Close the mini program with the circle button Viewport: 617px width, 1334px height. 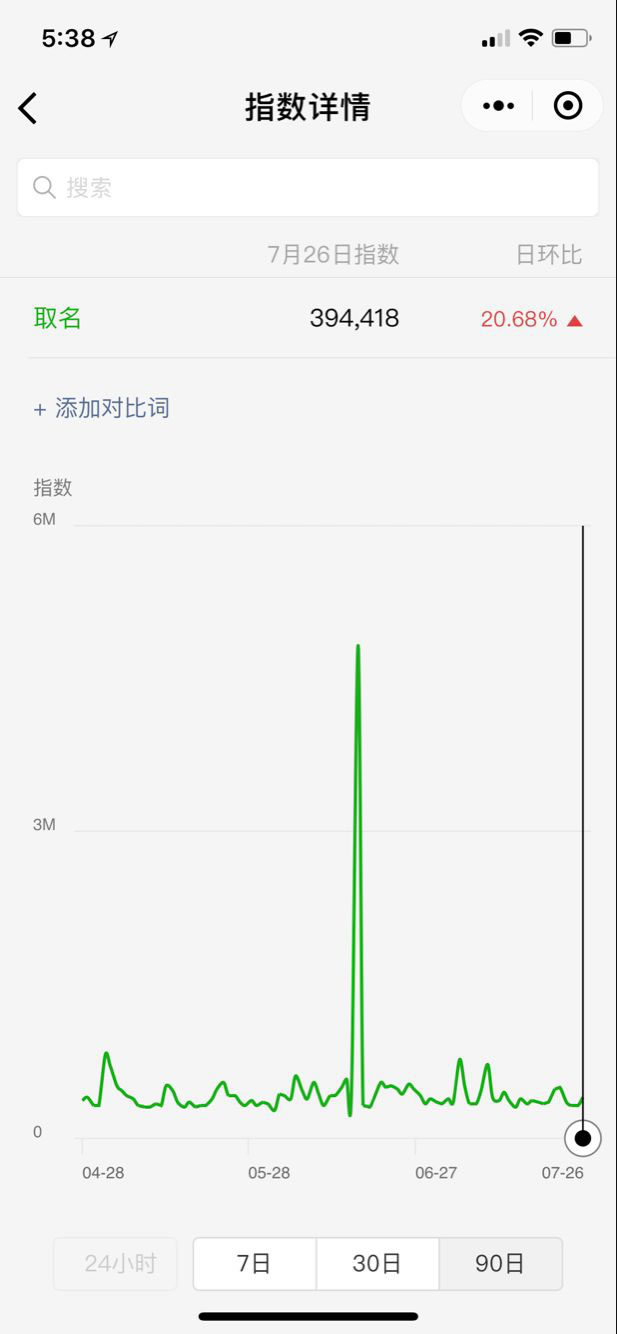568,106
